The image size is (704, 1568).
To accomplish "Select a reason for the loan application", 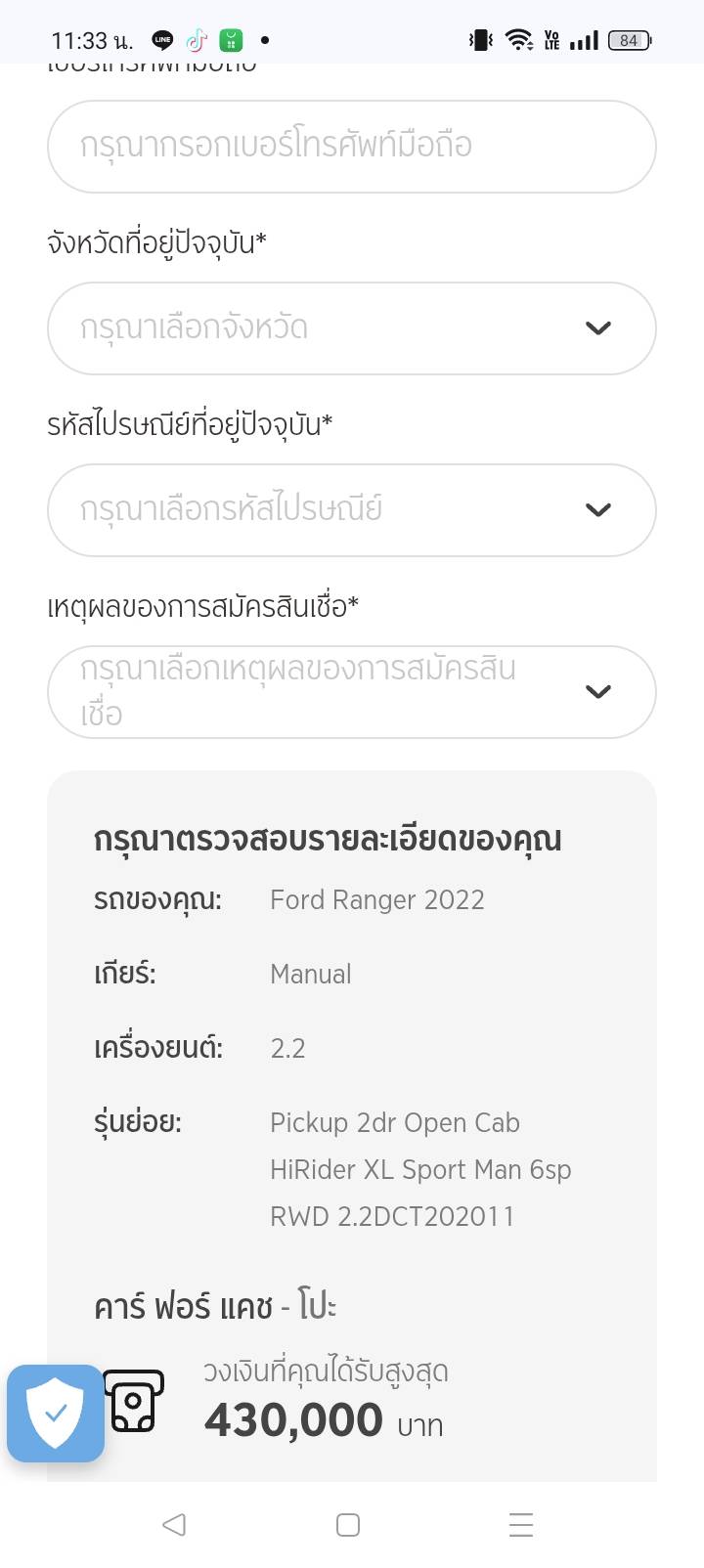I will pyautogui.click(x=351, y=692).
